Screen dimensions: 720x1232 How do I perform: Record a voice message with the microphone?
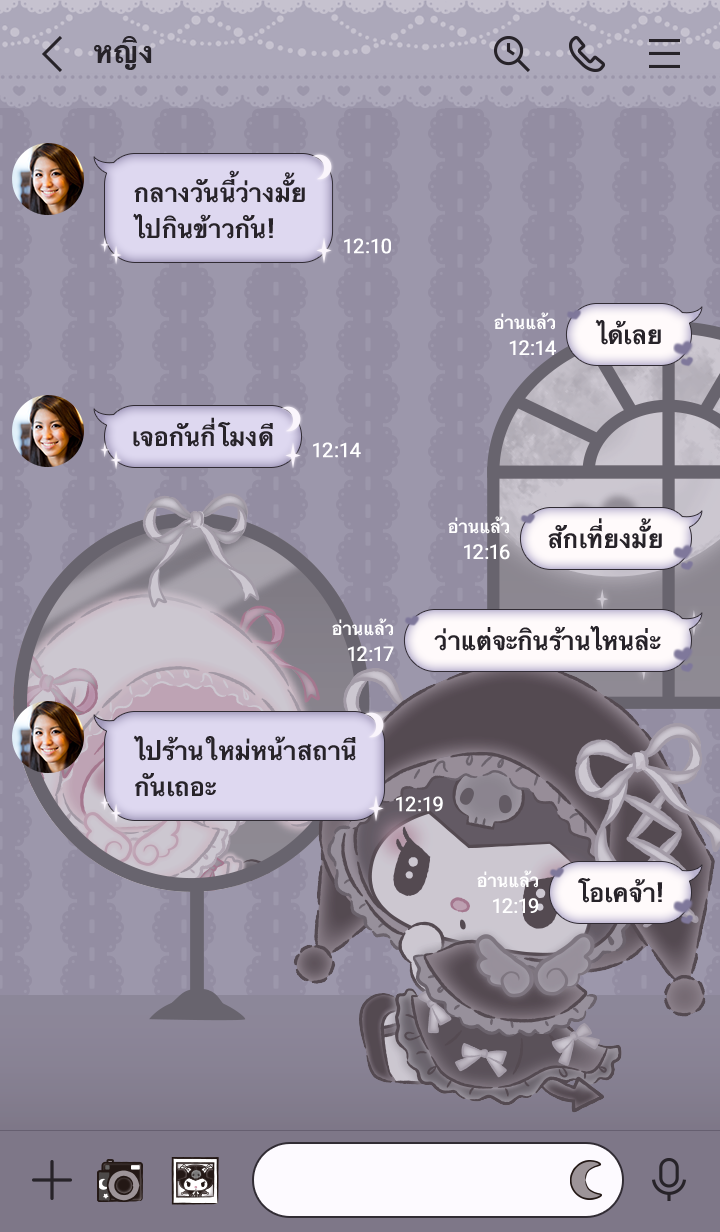click(668, 1181)
